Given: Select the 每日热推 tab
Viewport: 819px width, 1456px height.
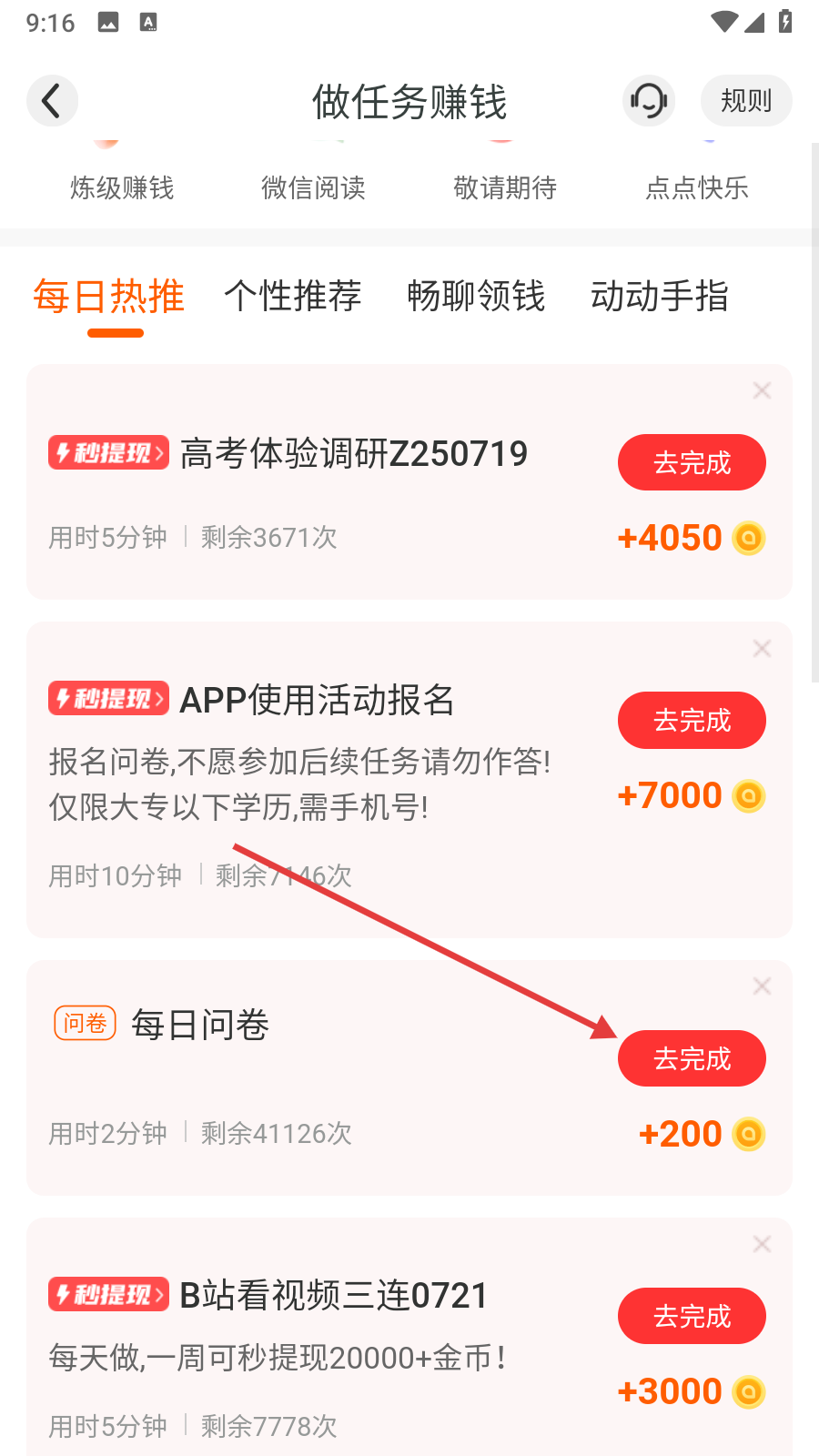Looking at the screenshot, I should (x=109, y=297).
